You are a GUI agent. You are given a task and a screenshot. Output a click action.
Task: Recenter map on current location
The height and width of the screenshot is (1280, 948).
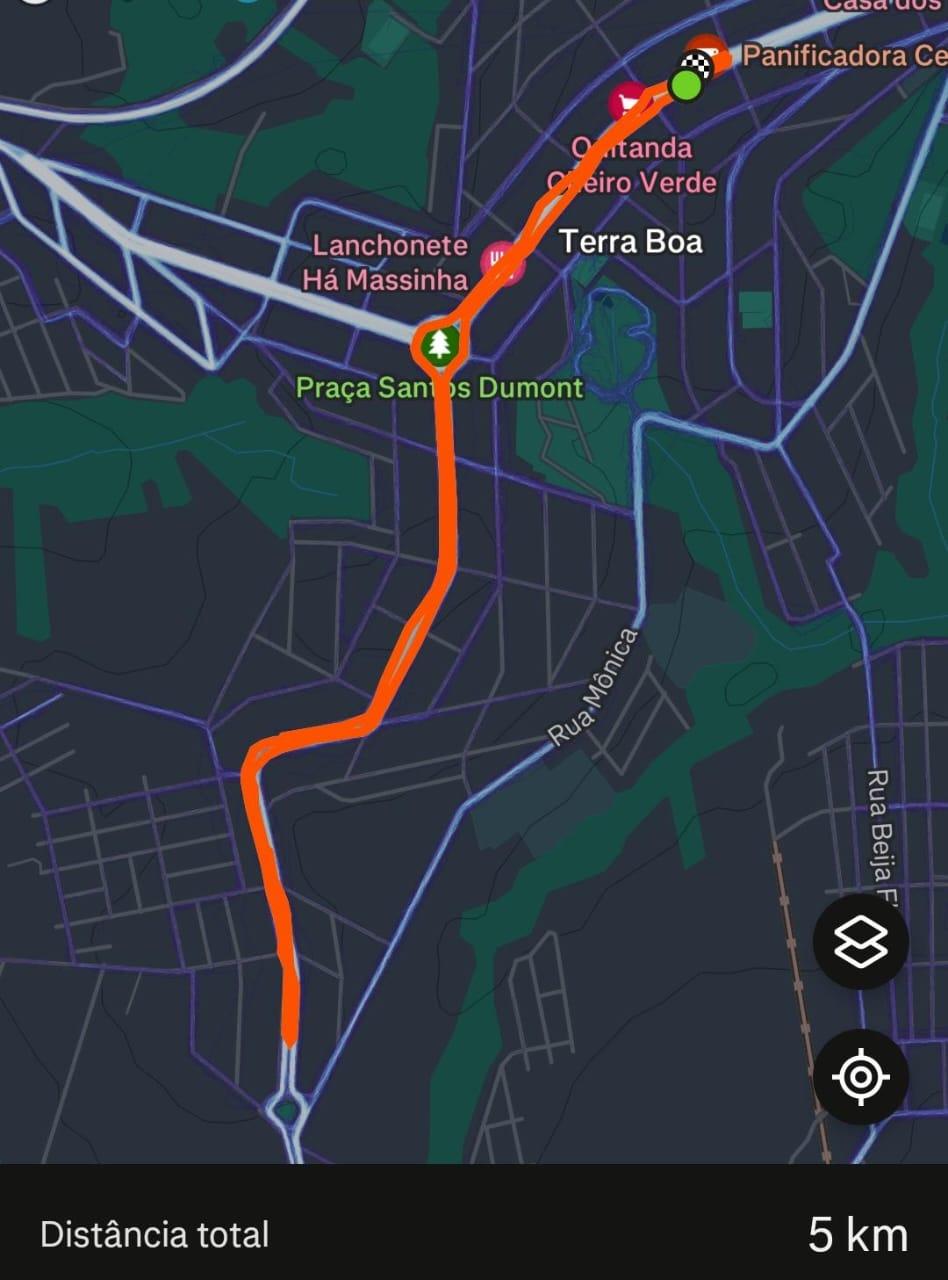coord(860,1077)
